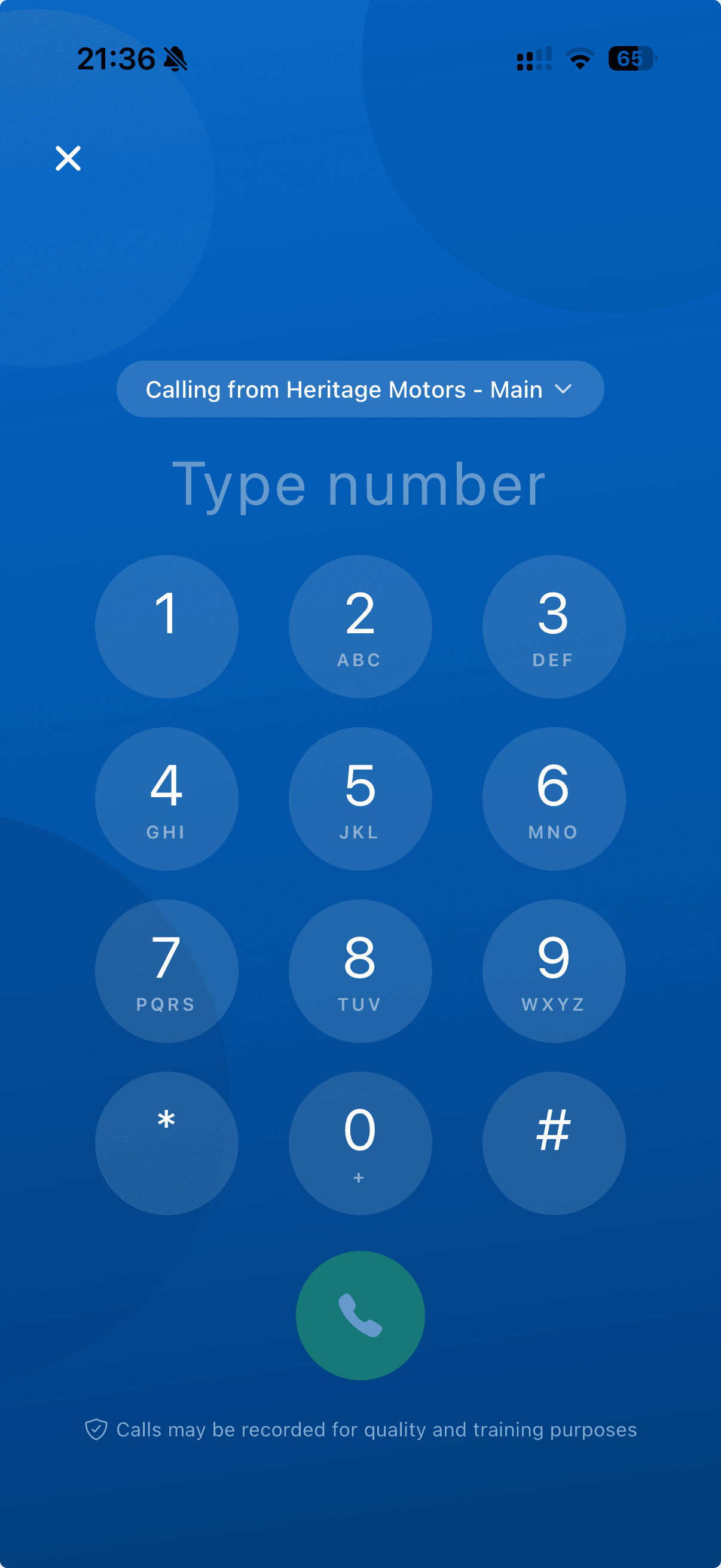This screenshot has height=1568, width=721.
Task: Tap the X icon to close the dialer
Action: point(68,159)
